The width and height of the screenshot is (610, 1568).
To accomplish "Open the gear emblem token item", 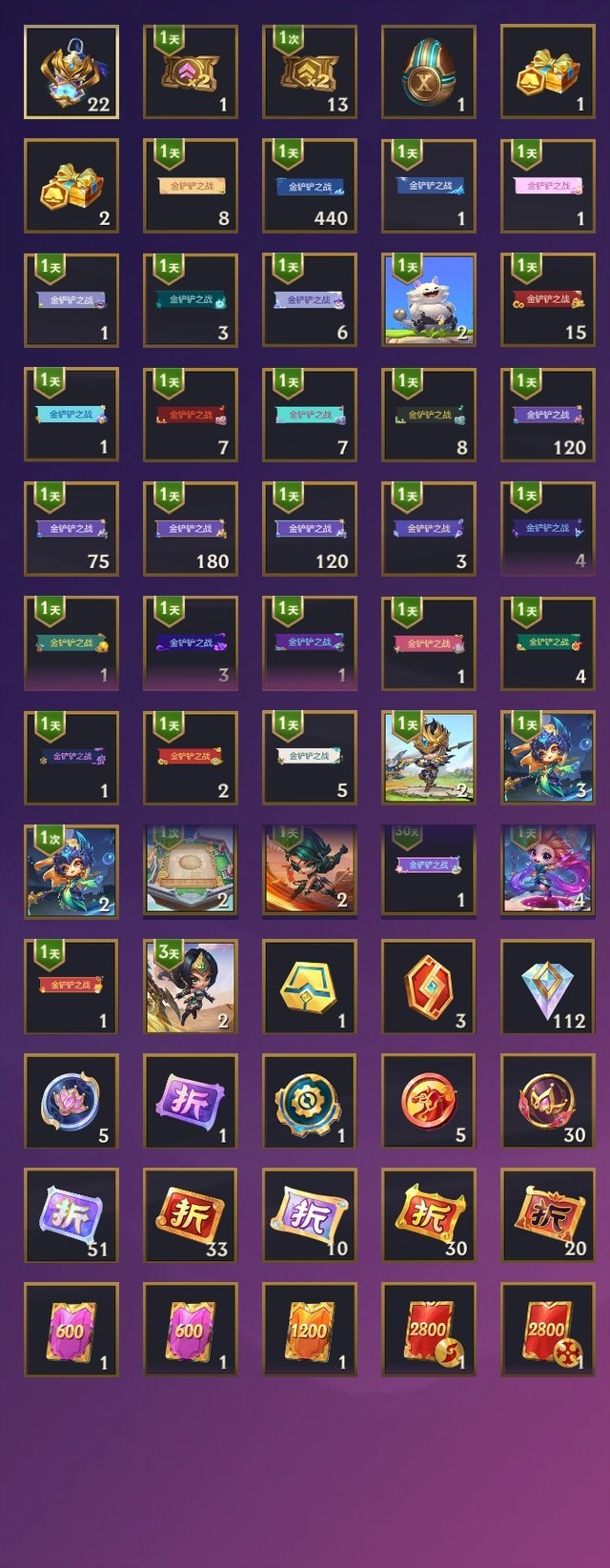I will (310, 1101).
